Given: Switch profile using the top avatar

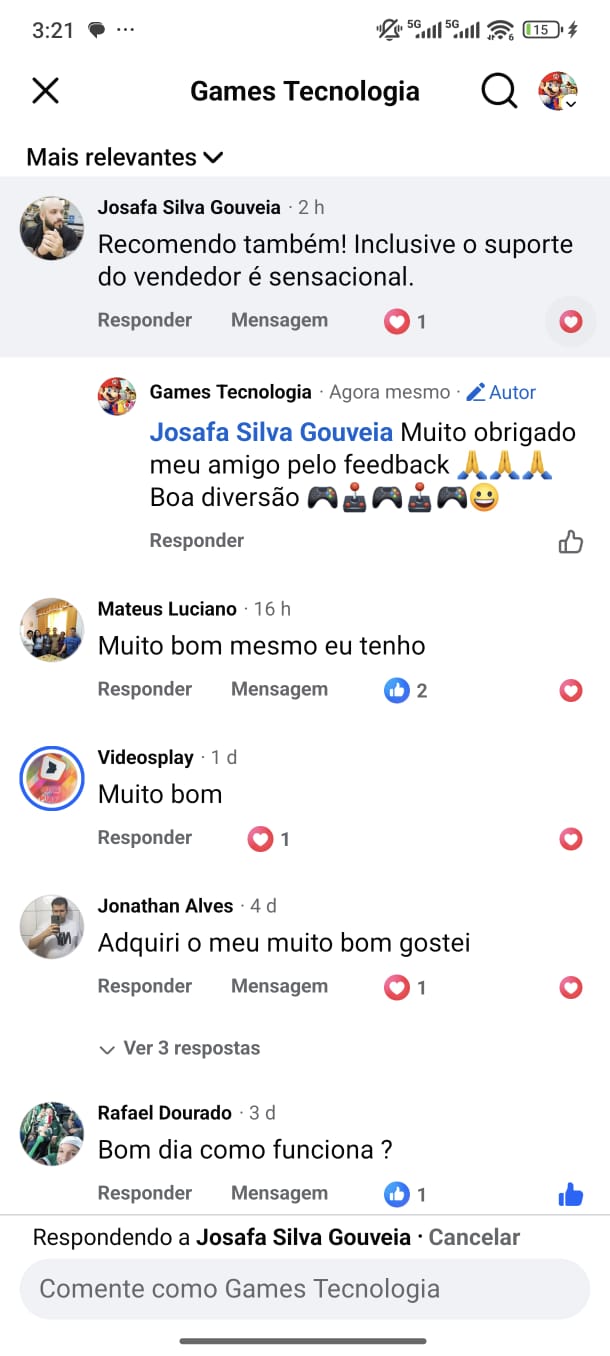Looking at the screenshot, I should [558, 91].
